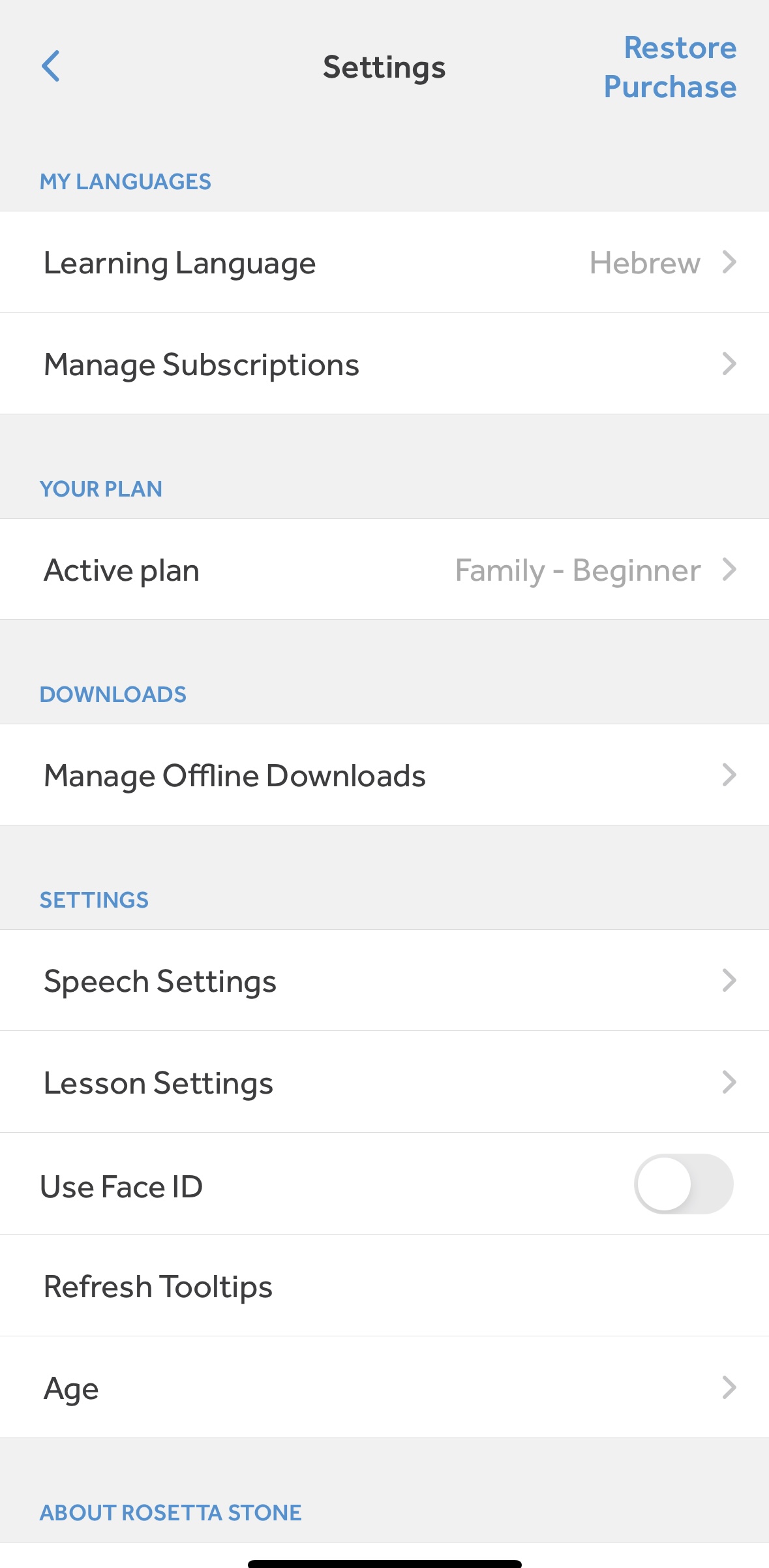Expand the Lesson Settings chevron

729,1082
